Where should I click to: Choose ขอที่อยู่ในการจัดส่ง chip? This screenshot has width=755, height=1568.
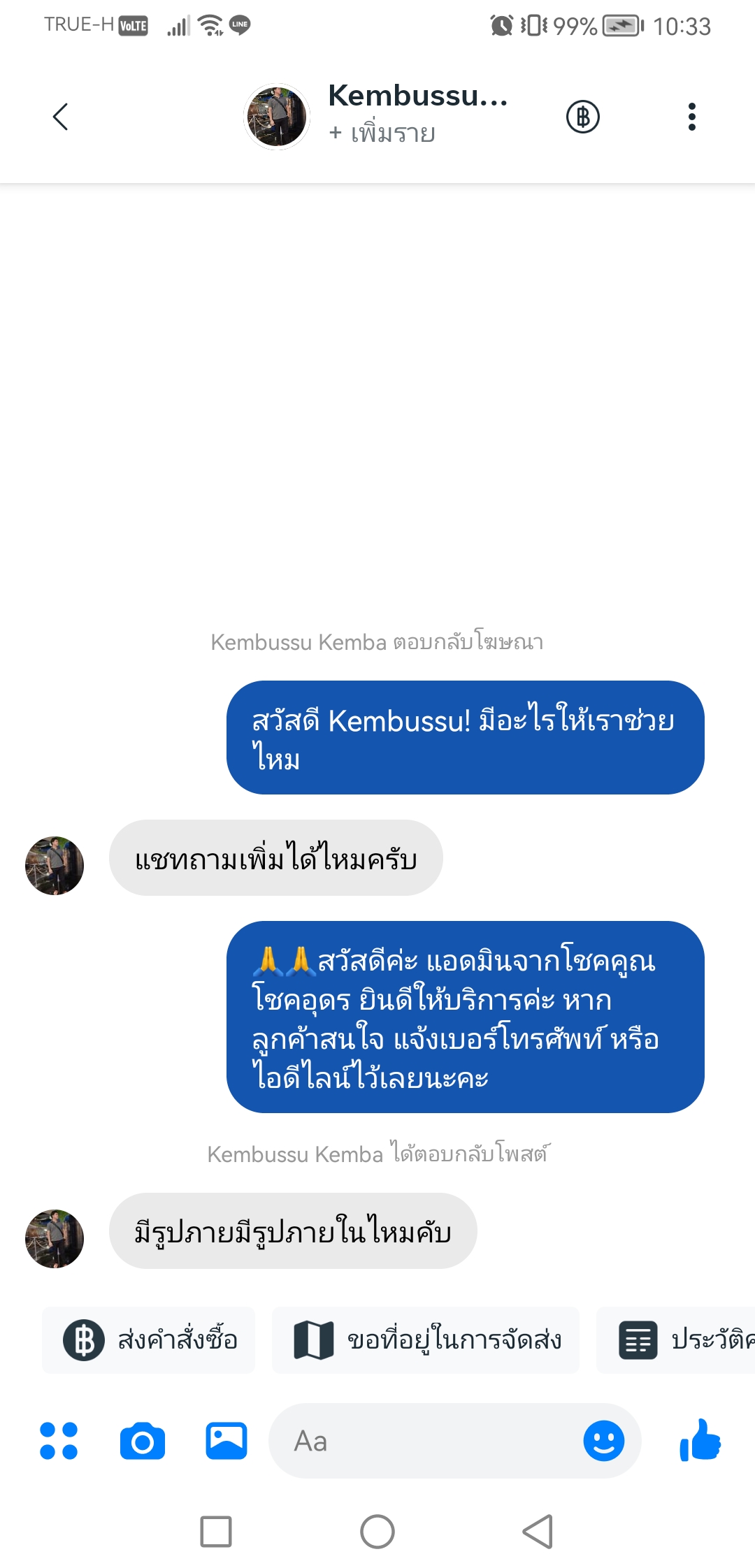pyautogui.click(x=426, y=1340)
